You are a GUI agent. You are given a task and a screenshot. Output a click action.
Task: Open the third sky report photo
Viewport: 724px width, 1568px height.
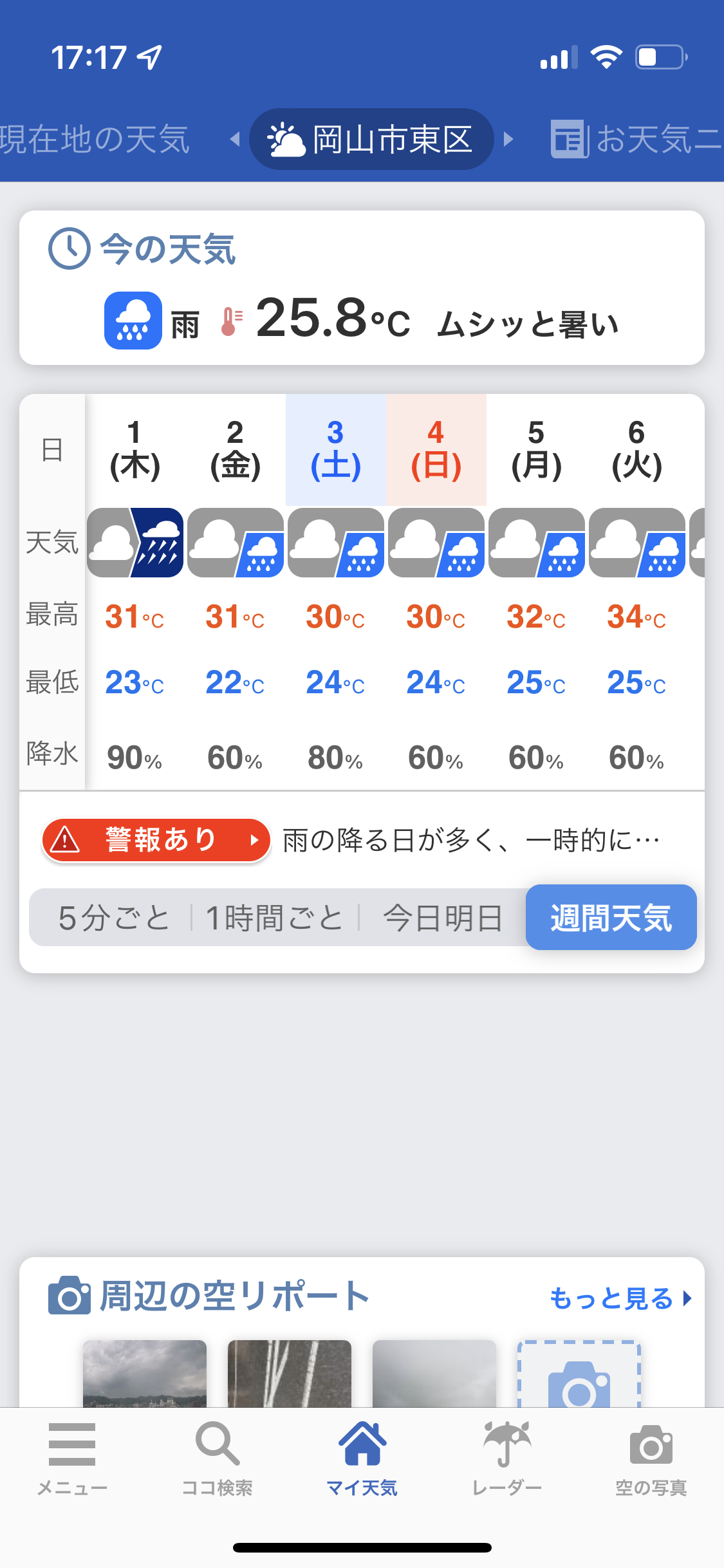point(434,1373)
